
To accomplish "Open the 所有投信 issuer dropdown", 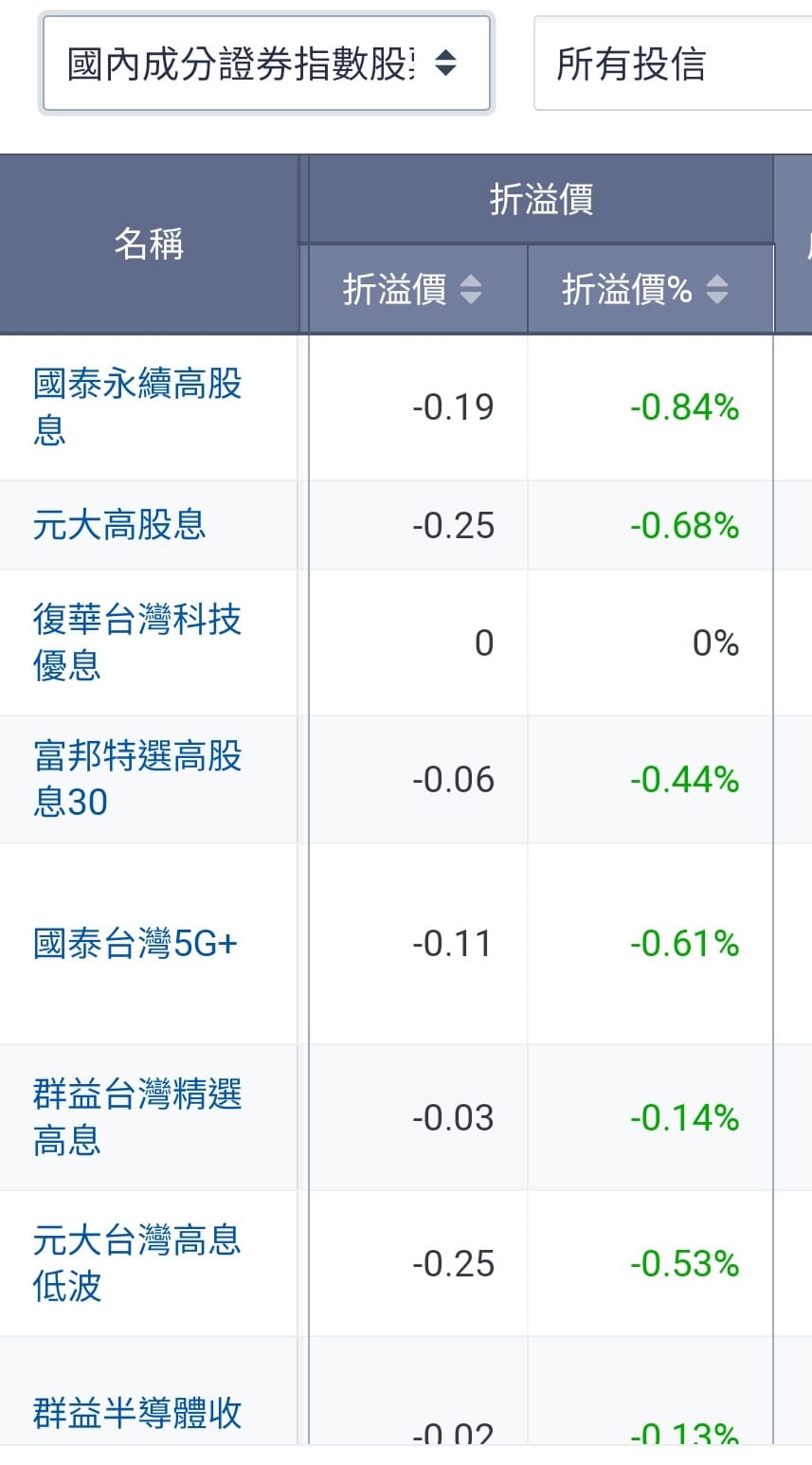I will coord(673,63).
